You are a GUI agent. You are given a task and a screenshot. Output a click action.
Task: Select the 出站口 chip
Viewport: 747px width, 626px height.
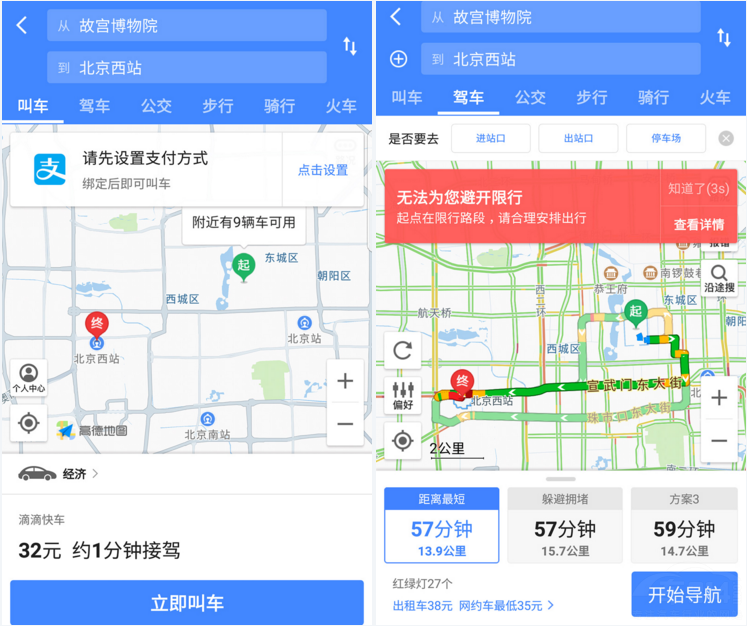tap(578, 138)
